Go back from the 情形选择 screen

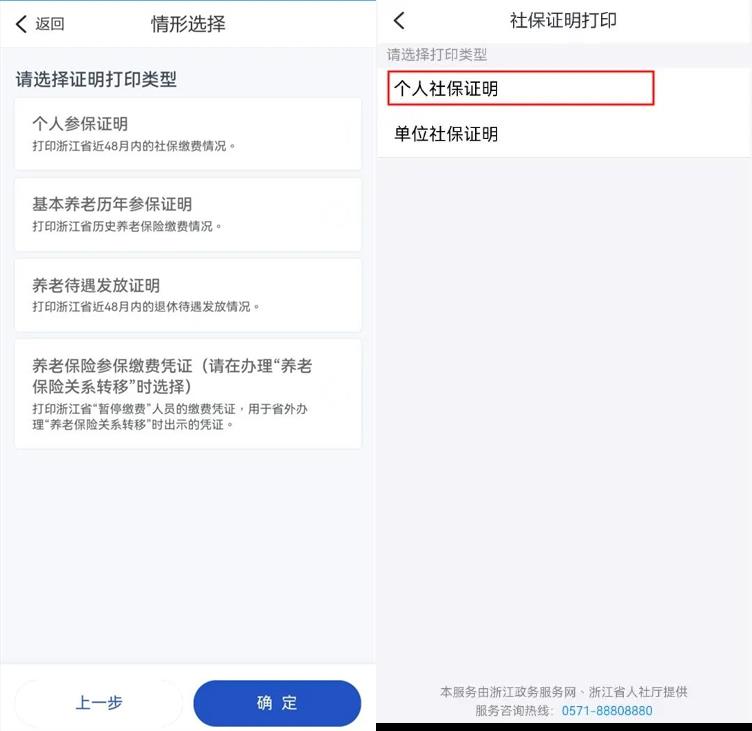click(40, 24)
